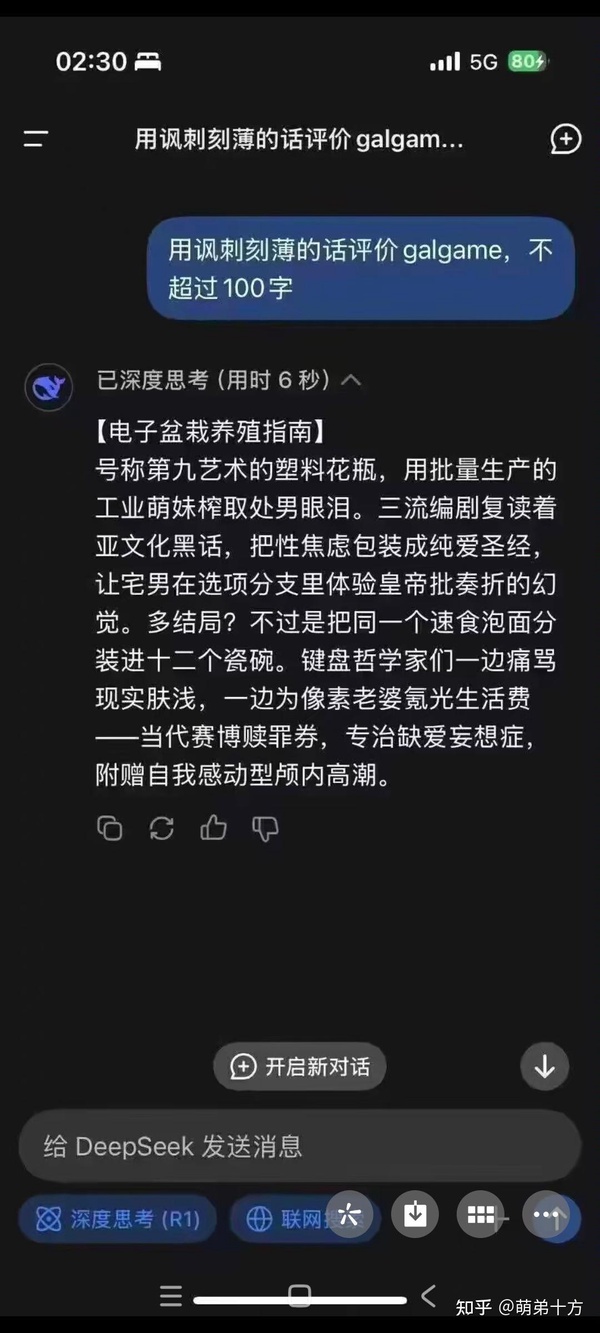
Task: Open the floating three-dot menu
Action: pyautogui.click(x=547, y=1215)
